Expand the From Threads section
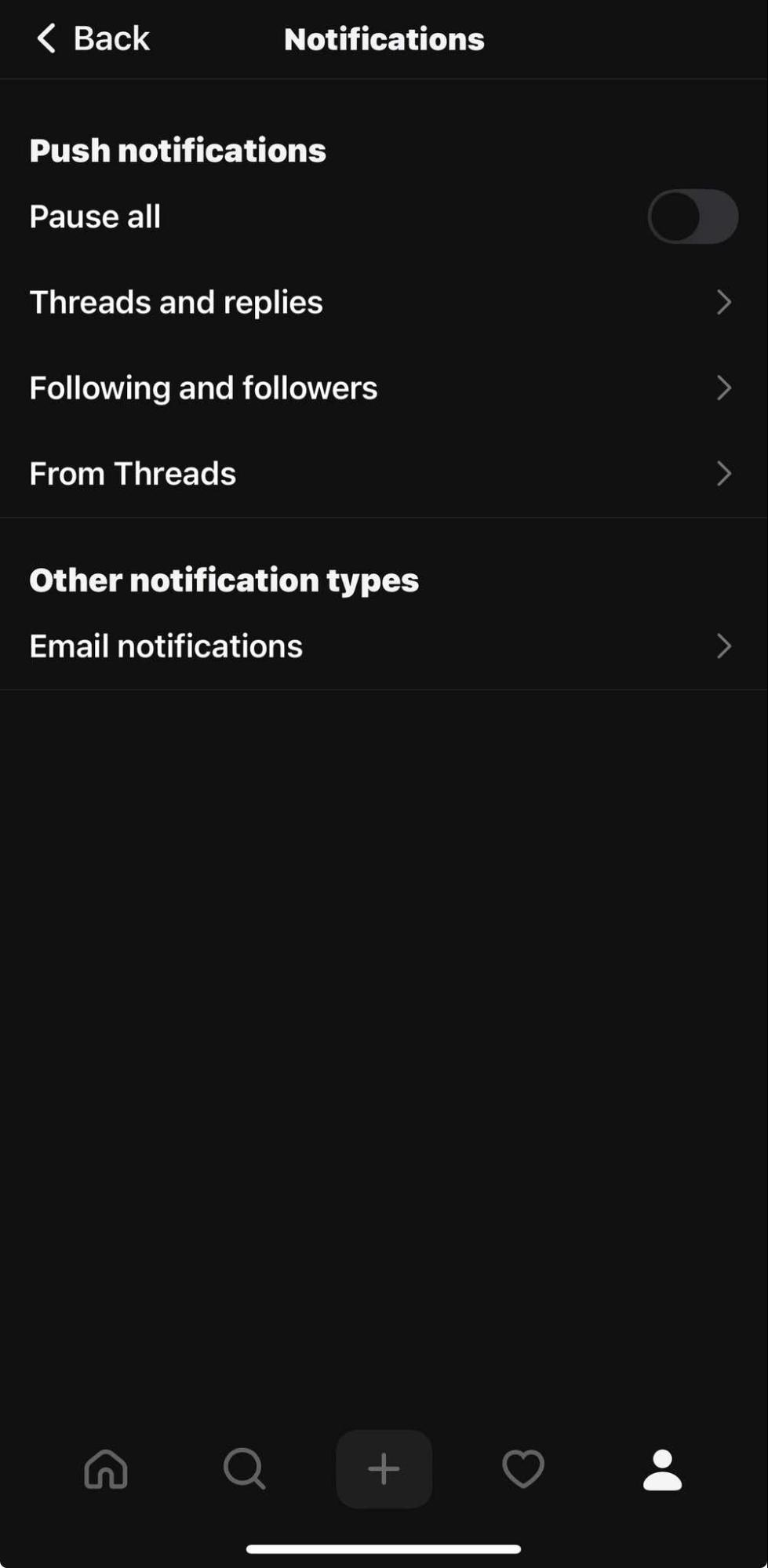Viewport: 768px width, 1568px height. tap(384, 474)
